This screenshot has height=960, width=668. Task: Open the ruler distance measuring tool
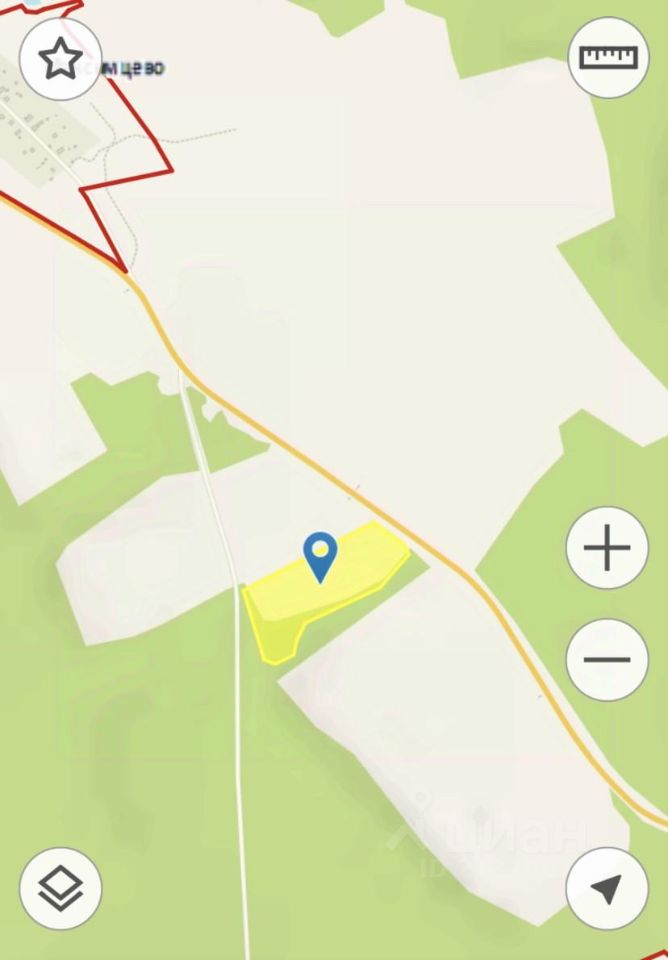pyautogui.click(x=608, y=56)
